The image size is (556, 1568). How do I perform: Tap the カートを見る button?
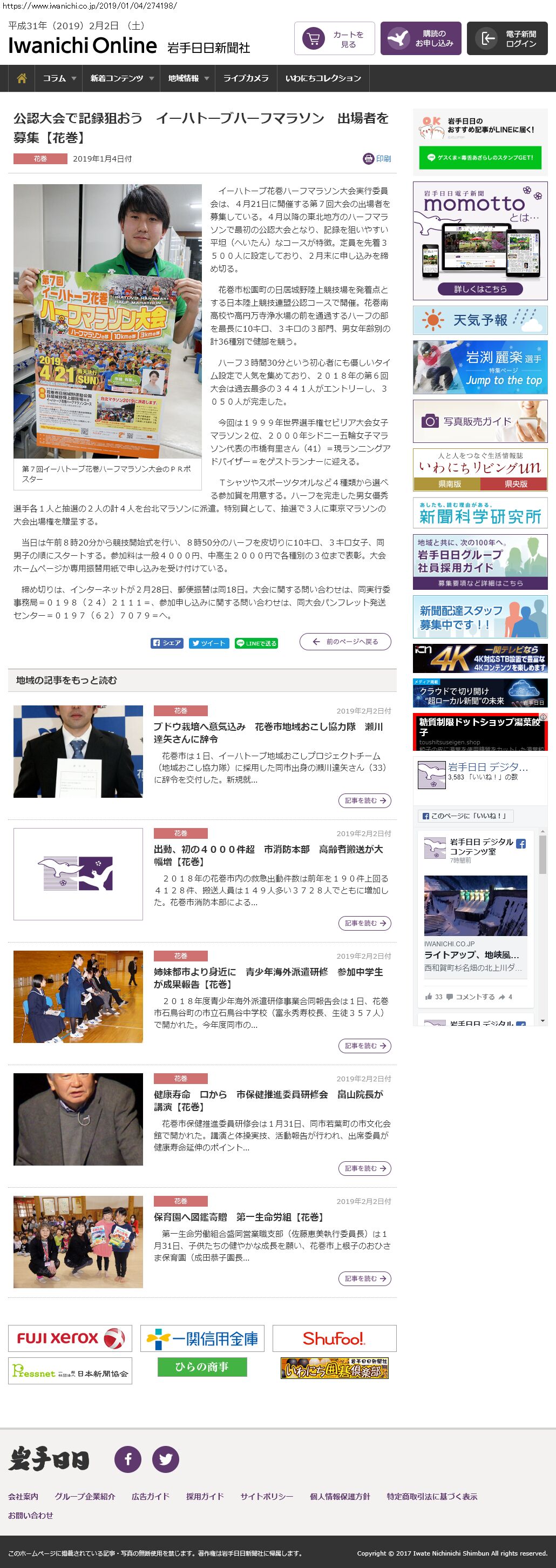(334, 39)
